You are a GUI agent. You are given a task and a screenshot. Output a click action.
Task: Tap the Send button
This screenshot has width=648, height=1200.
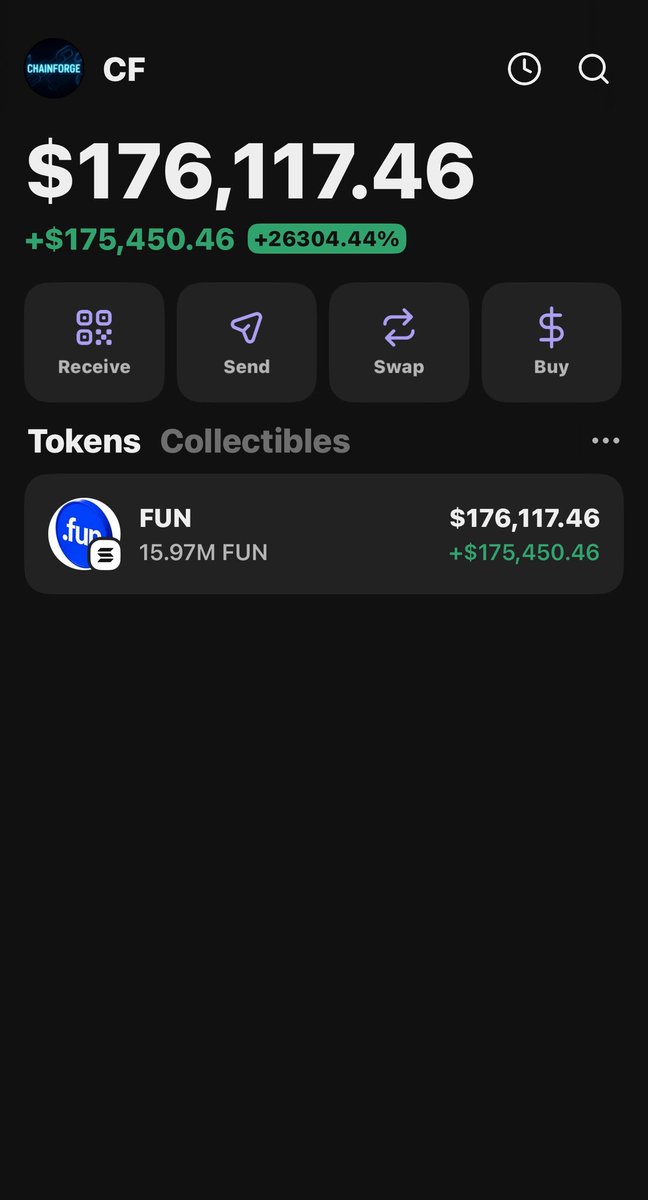(246, 342)
